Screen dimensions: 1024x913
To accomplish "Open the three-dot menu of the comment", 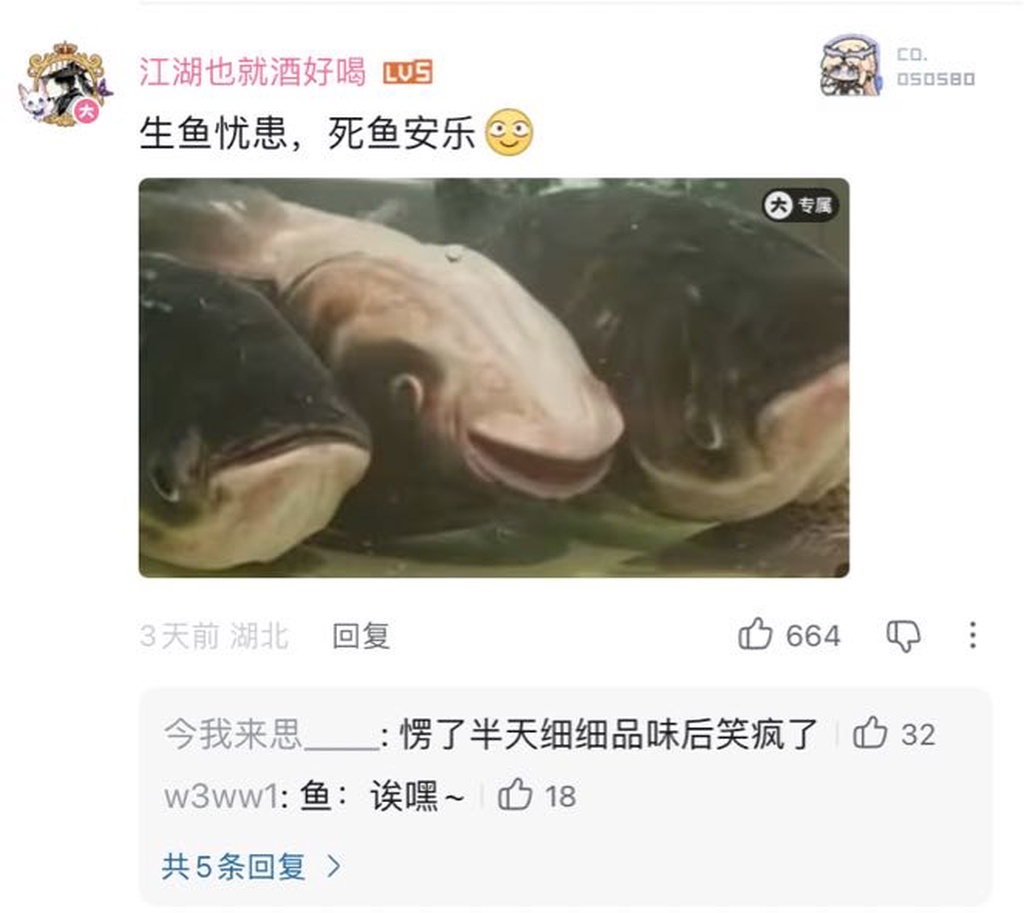I will pos(972,635).
